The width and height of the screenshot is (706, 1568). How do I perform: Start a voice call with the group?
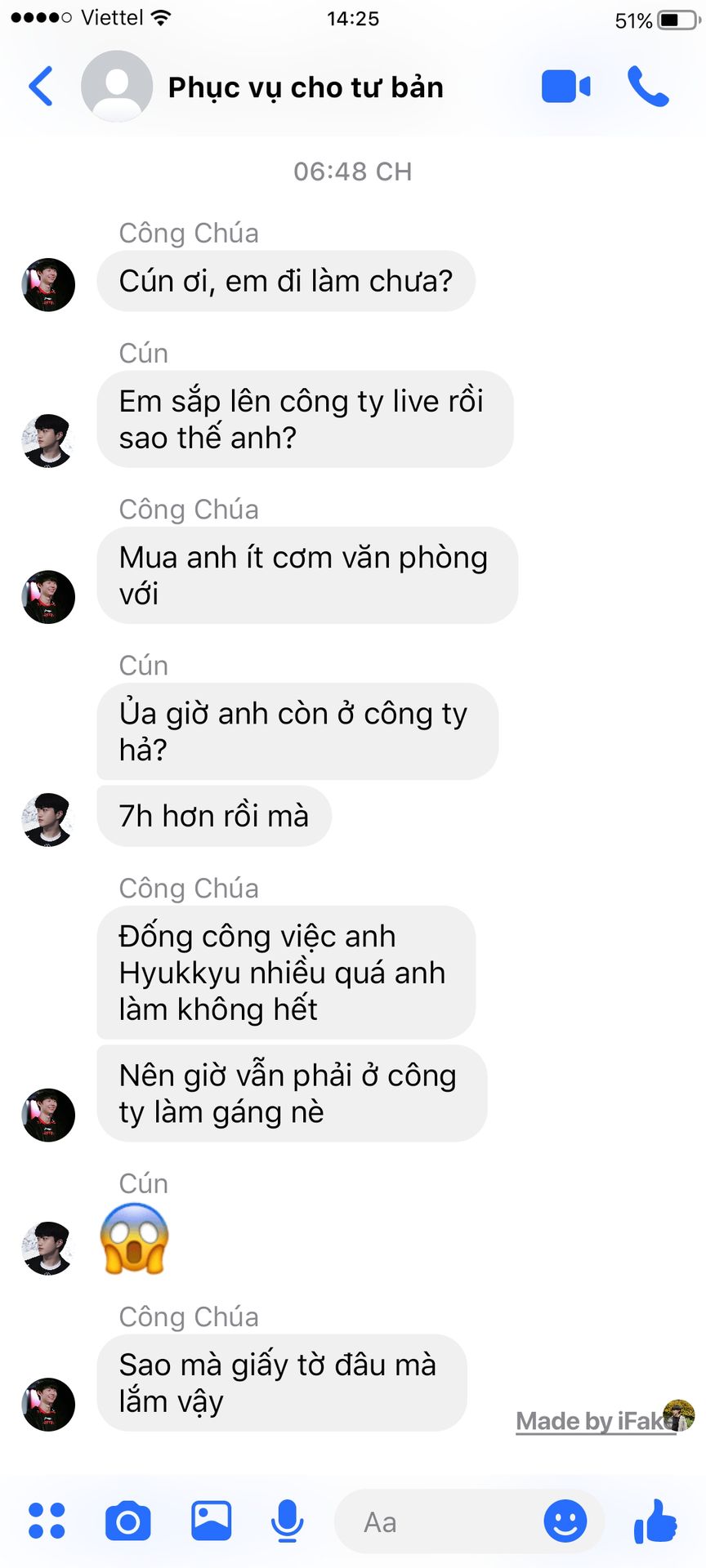[x=648, y=87]
